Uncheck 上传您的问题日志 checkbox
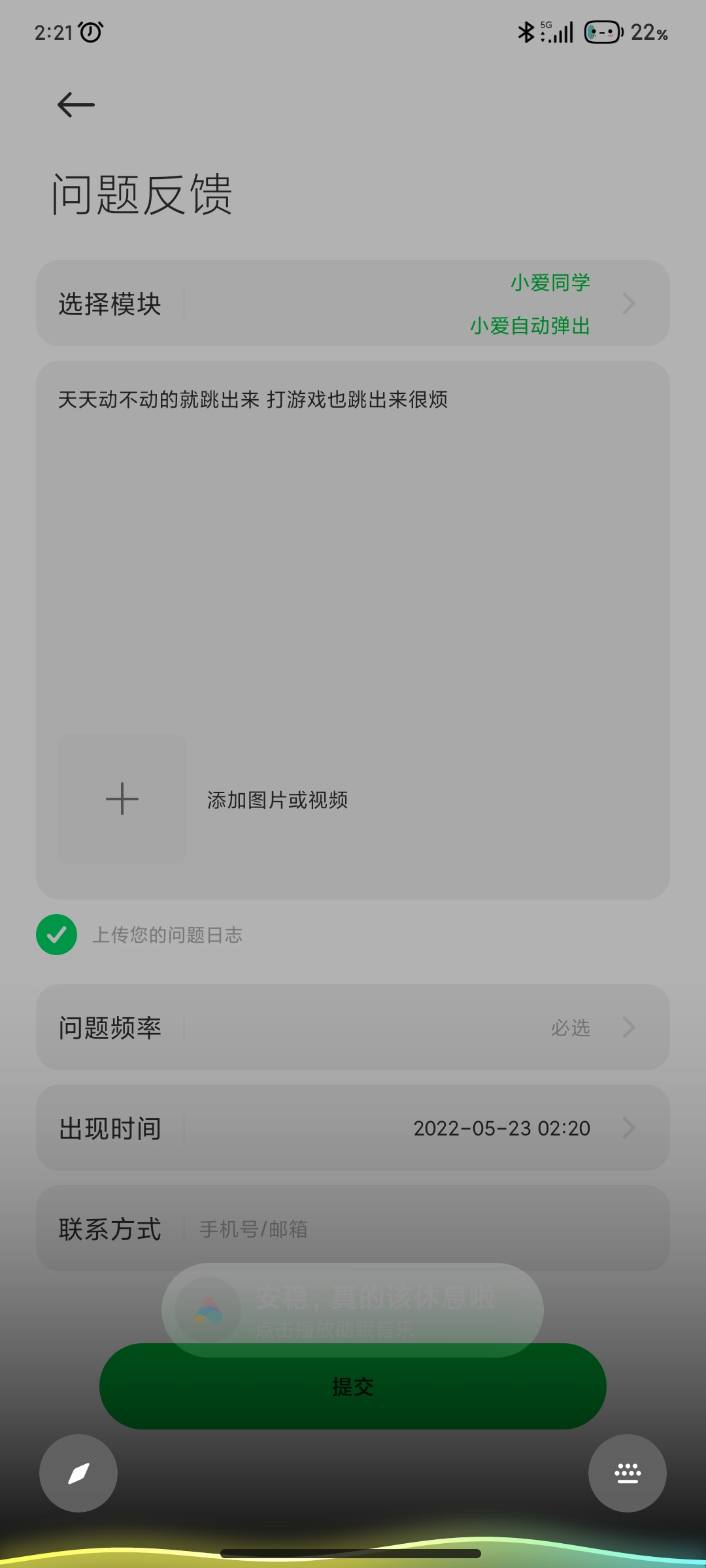 (57, 934)
